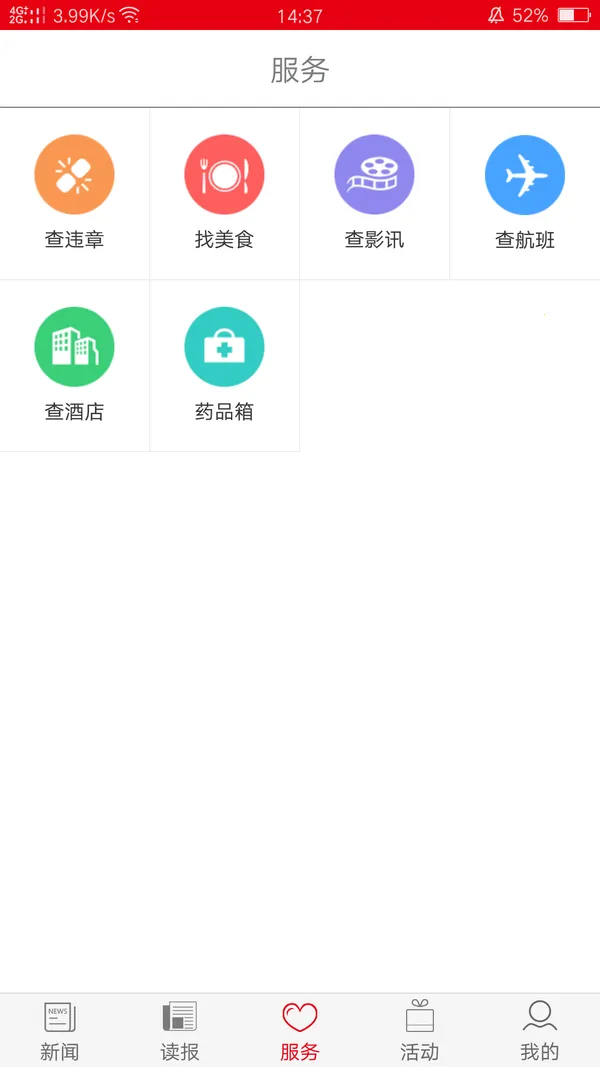This screenshot has width=600, height=1067.
Task: Switch to the 新闻 tab
Action: point(59,1030)
